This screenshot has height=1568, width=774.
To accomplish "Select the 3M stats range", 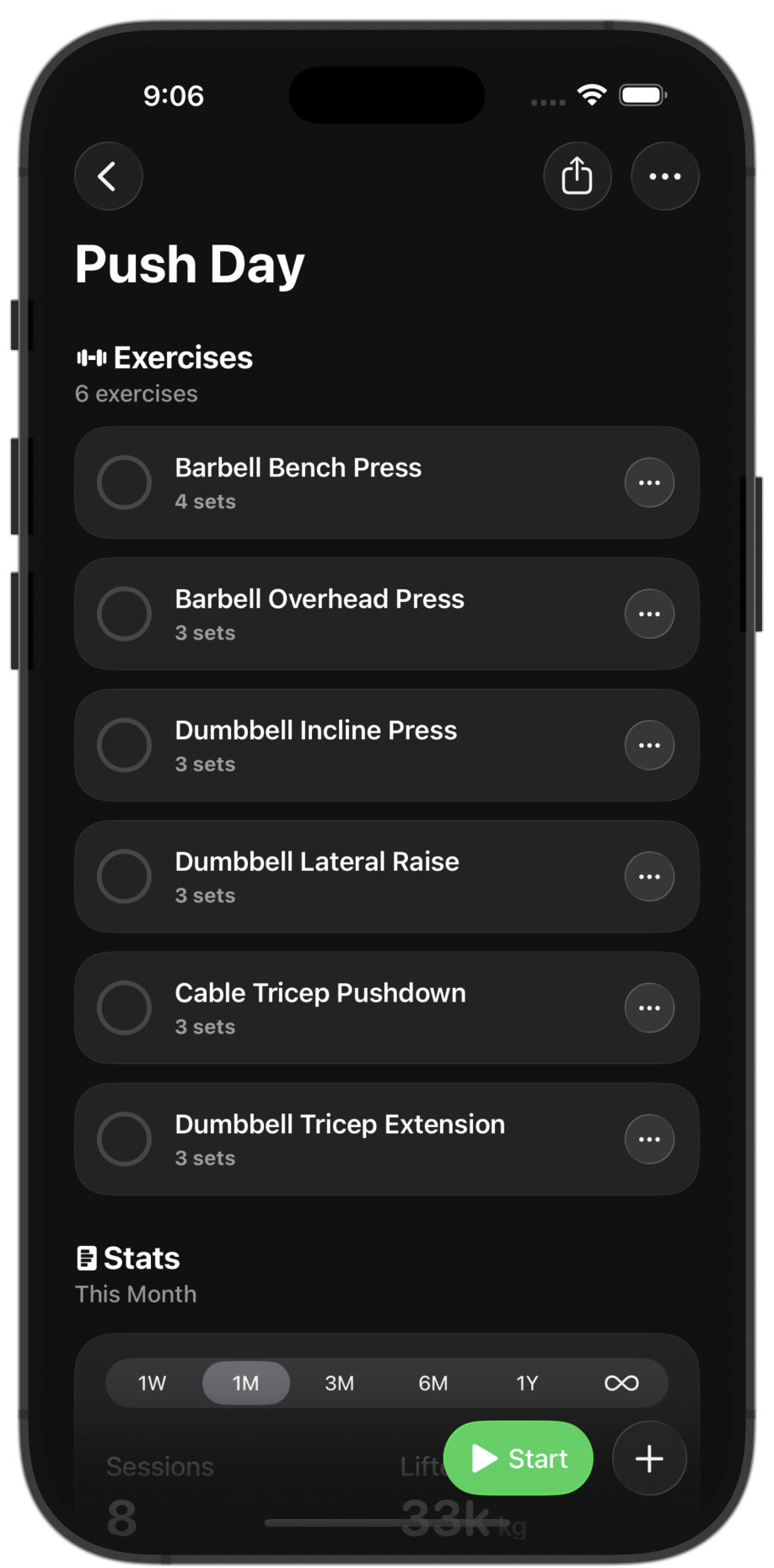I will 340,1383.
